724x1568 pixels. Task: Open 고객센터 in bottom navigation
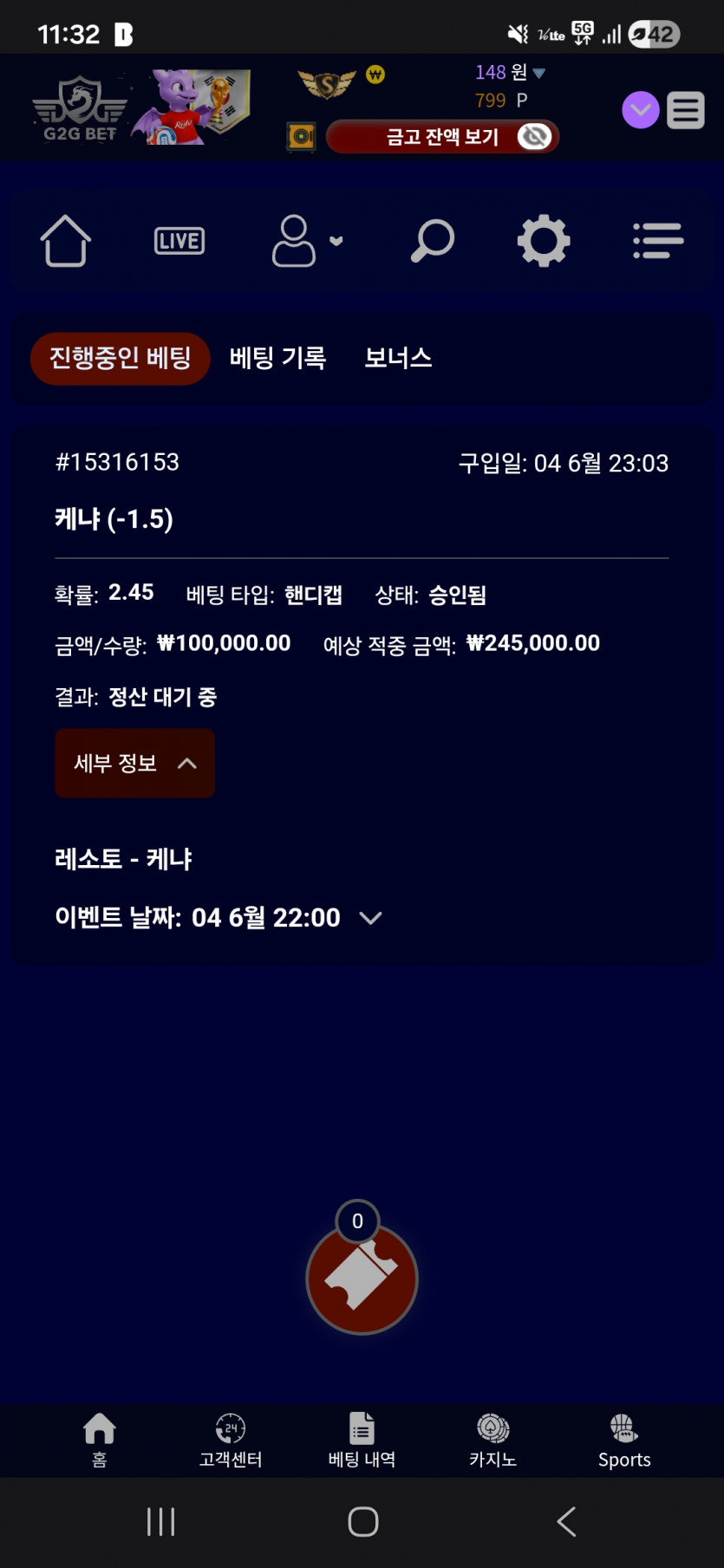(x=231, y=1441)
